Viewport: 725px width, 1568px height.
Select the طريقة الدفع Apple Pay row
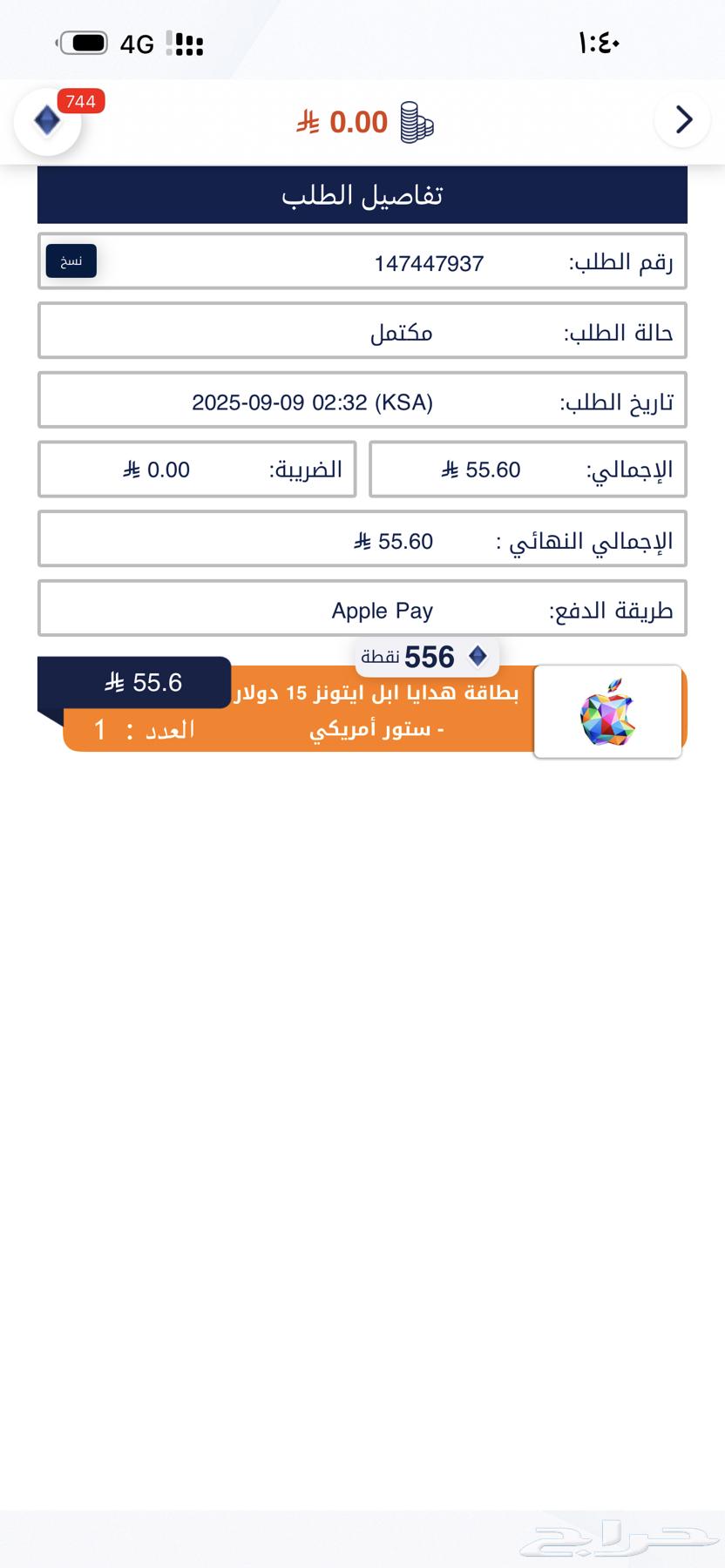362,609
